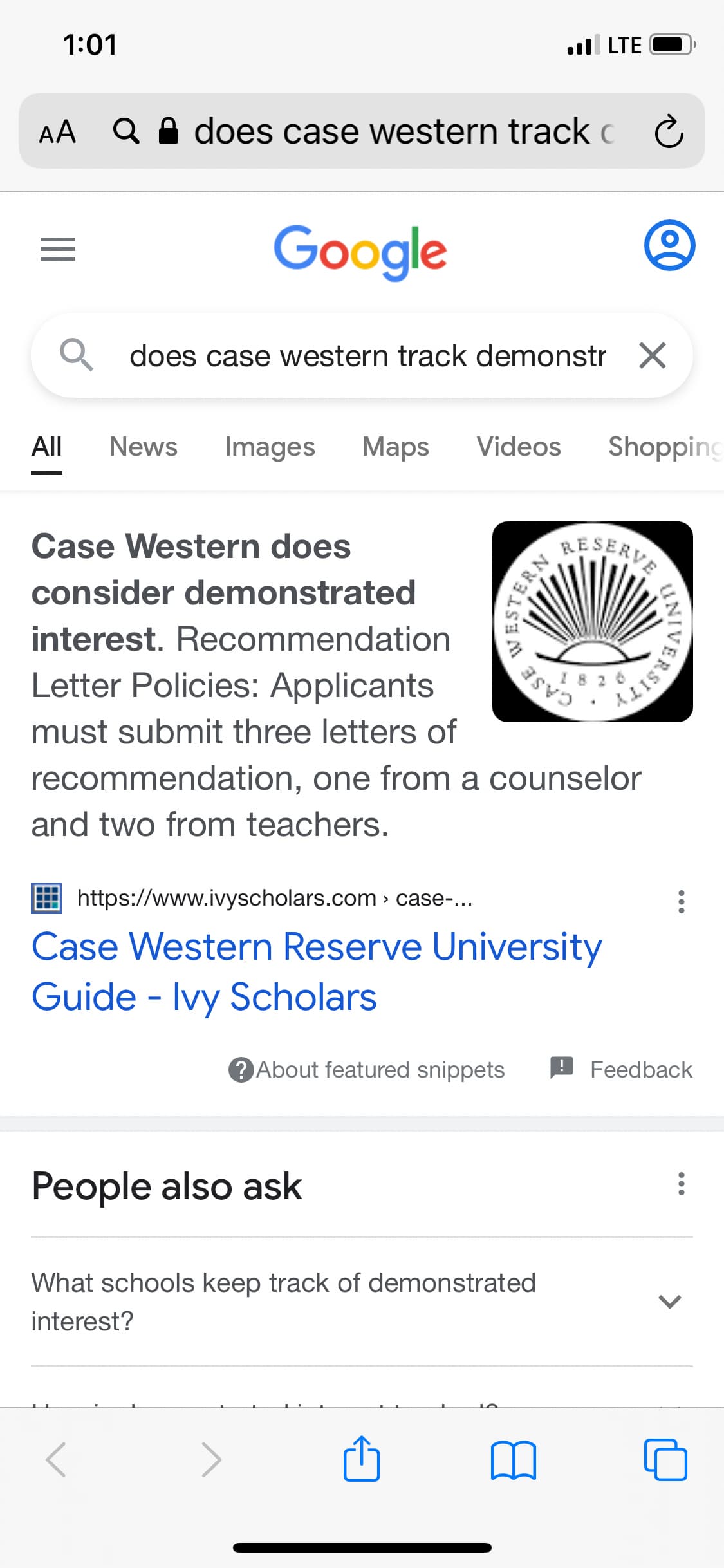Viewport: 724px width, 1568px height.
Task: Share this page from Safari toolbar
Action: click(x=362, y=1459)
